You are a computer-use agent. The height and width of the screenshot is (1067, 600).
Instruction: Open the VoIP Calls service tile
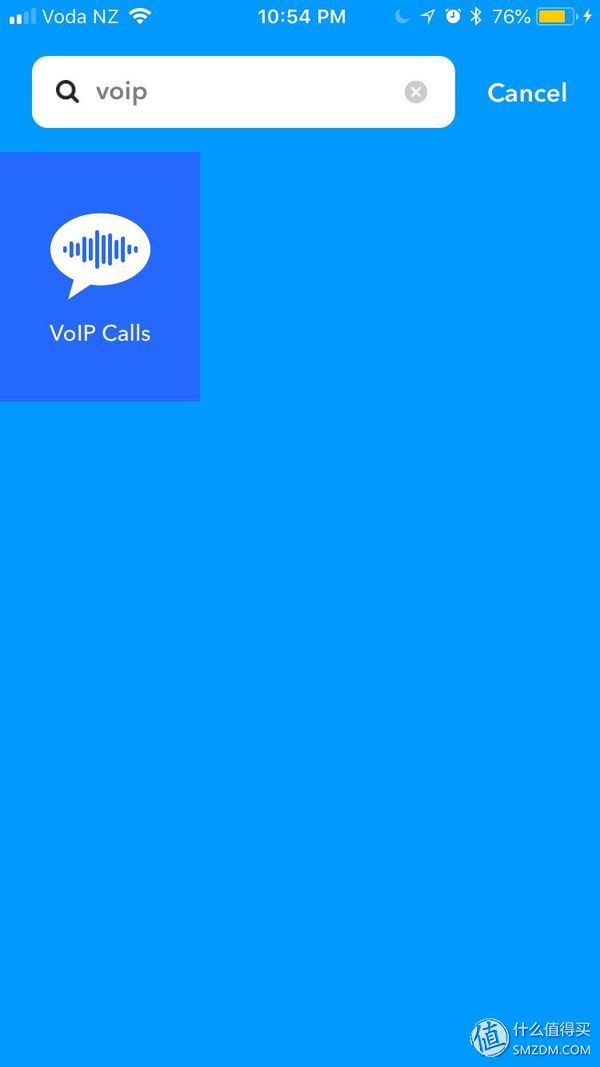[x=100, y=276]
